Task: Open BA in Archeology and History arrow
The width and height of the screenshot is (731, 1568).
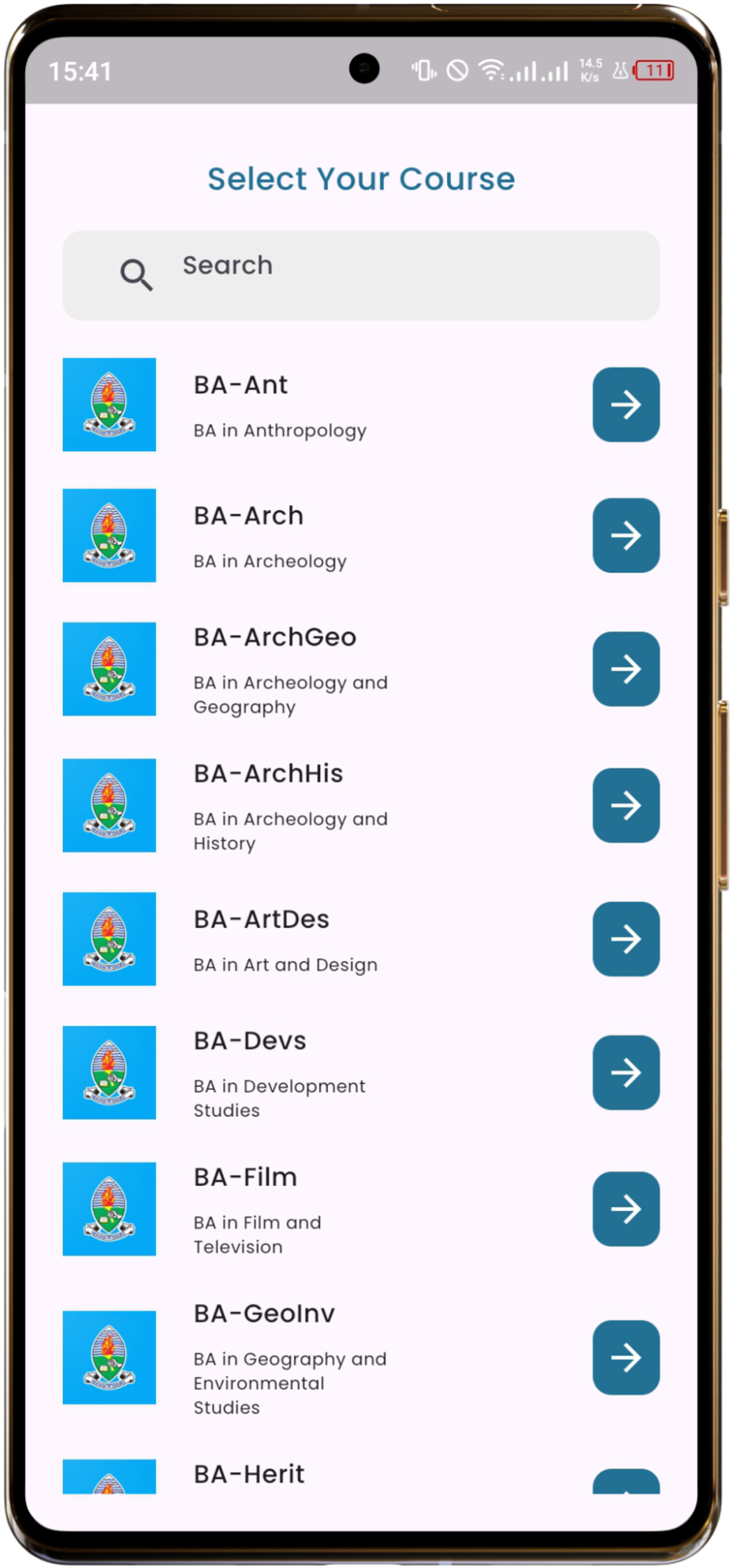Action: 625,805
